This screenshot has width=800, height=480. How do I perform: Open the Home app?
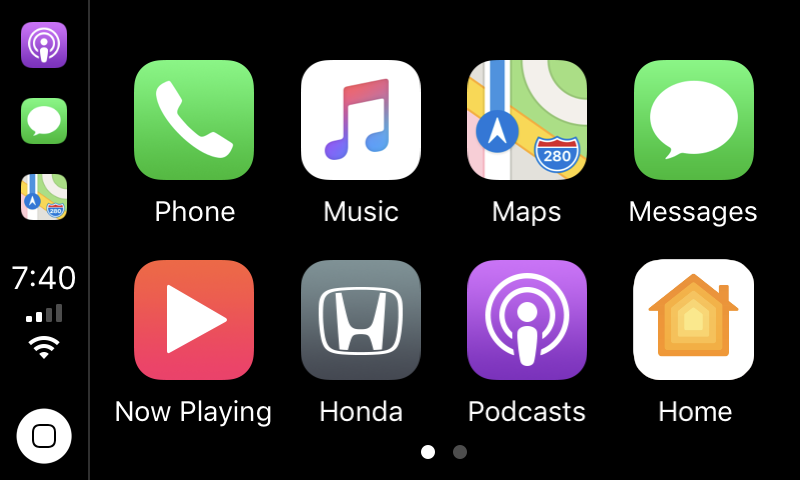coord(693,320)
